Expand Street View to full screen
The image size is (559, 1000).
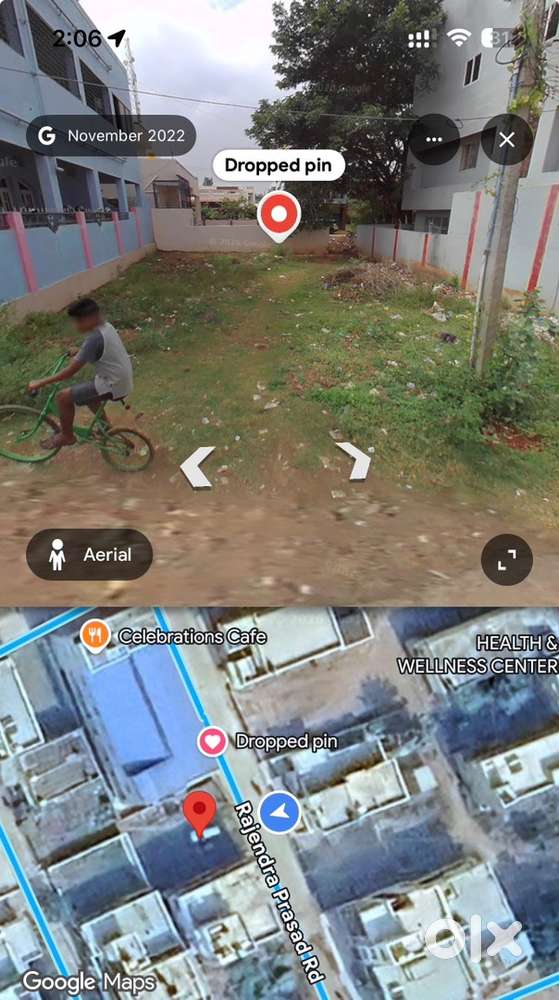[507, 559]
